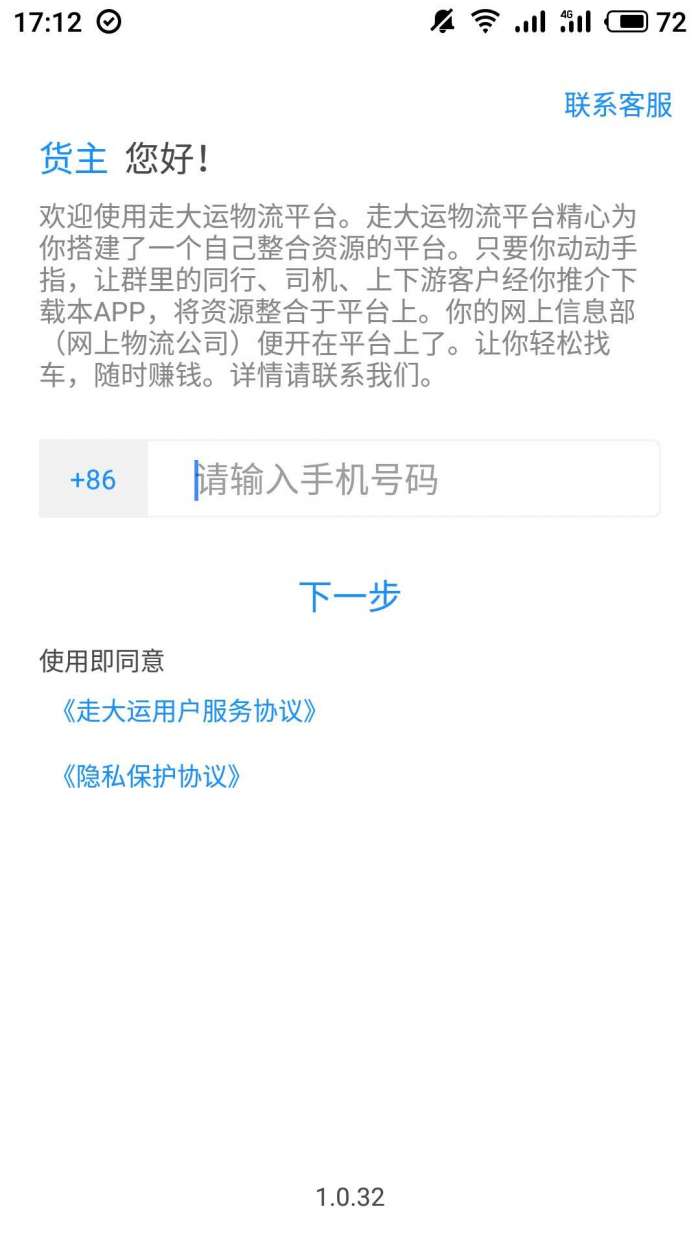Contact customer service via 联系客服
700x1244 pixels.
point(618,105)
